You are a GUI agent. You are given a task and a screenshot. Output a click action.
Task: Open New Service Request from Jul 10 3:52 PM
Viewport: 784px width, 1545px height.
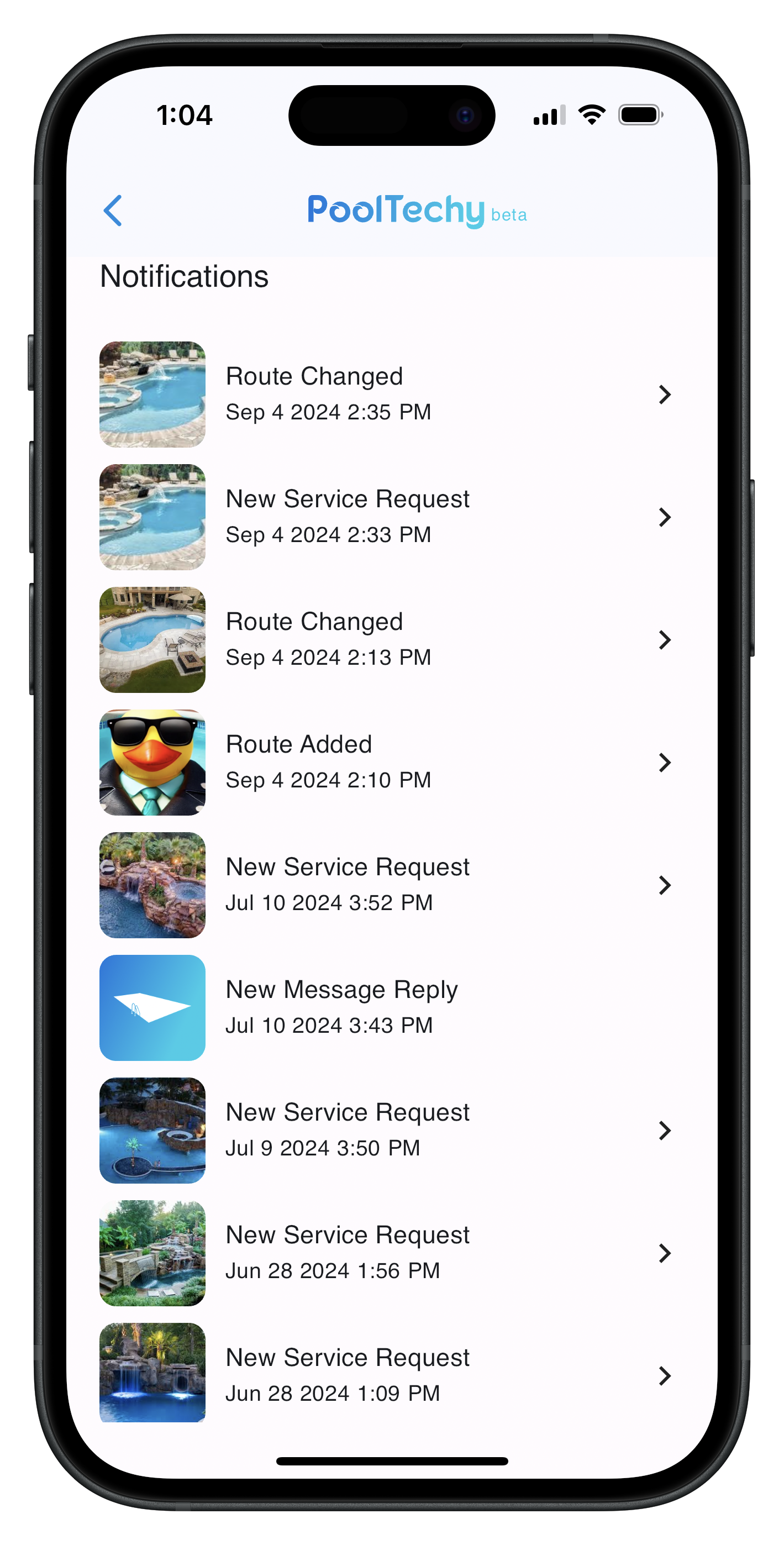click(x=384, y=885)
